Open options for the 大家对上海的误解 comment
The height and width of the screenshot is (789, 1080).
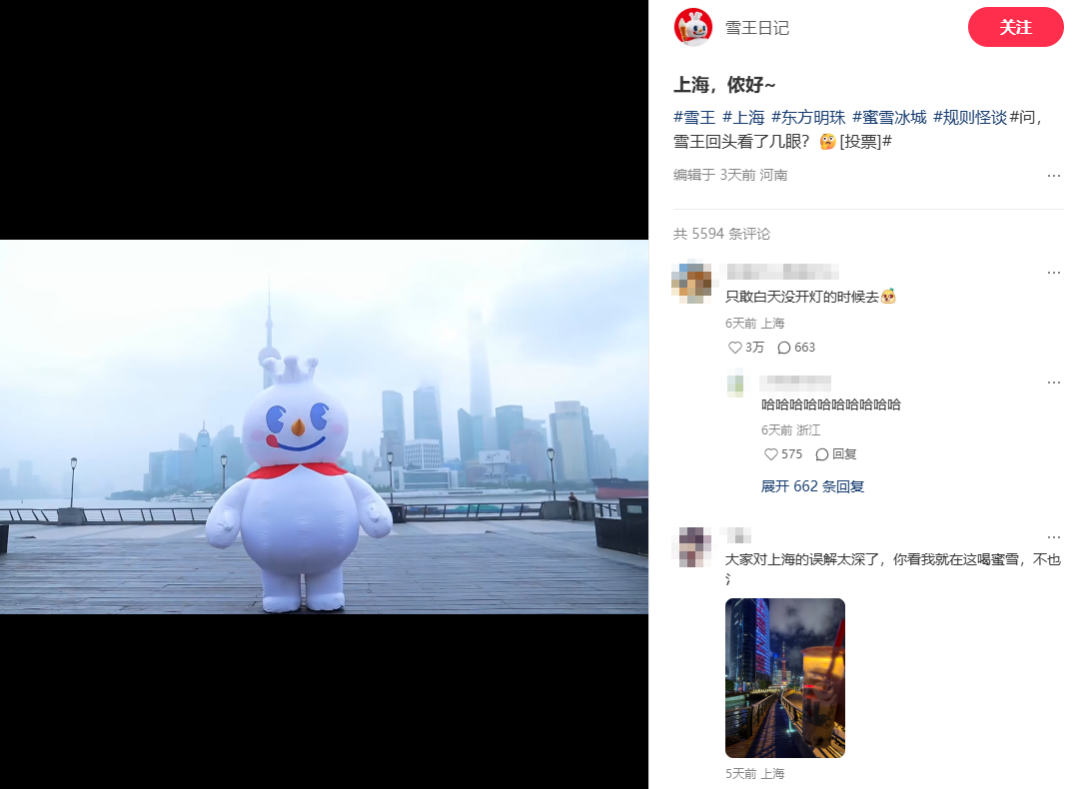tap(1053, 537)
